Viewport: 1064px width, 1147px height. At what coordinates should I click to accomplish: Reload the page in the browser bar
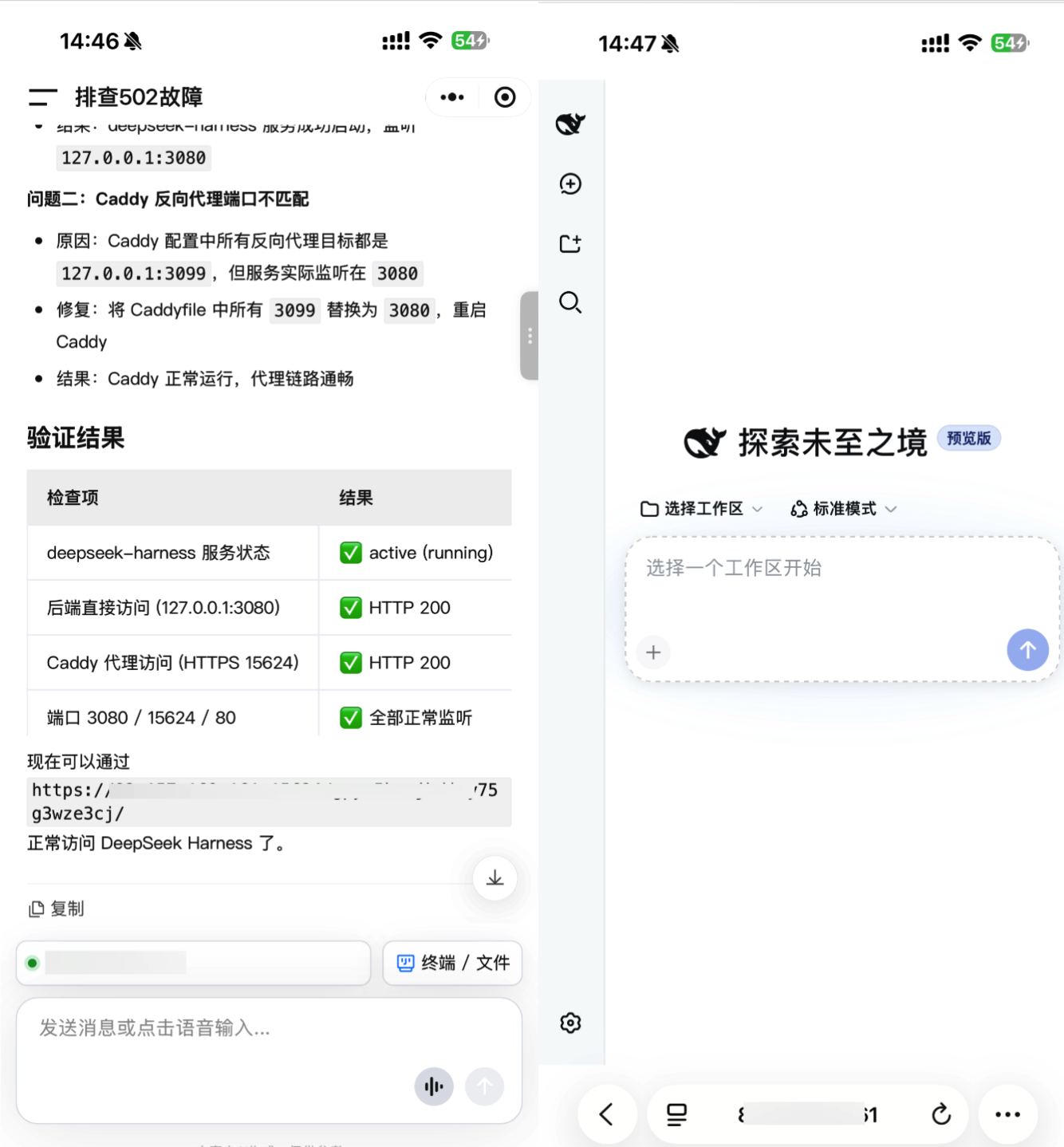[941, 1114]
